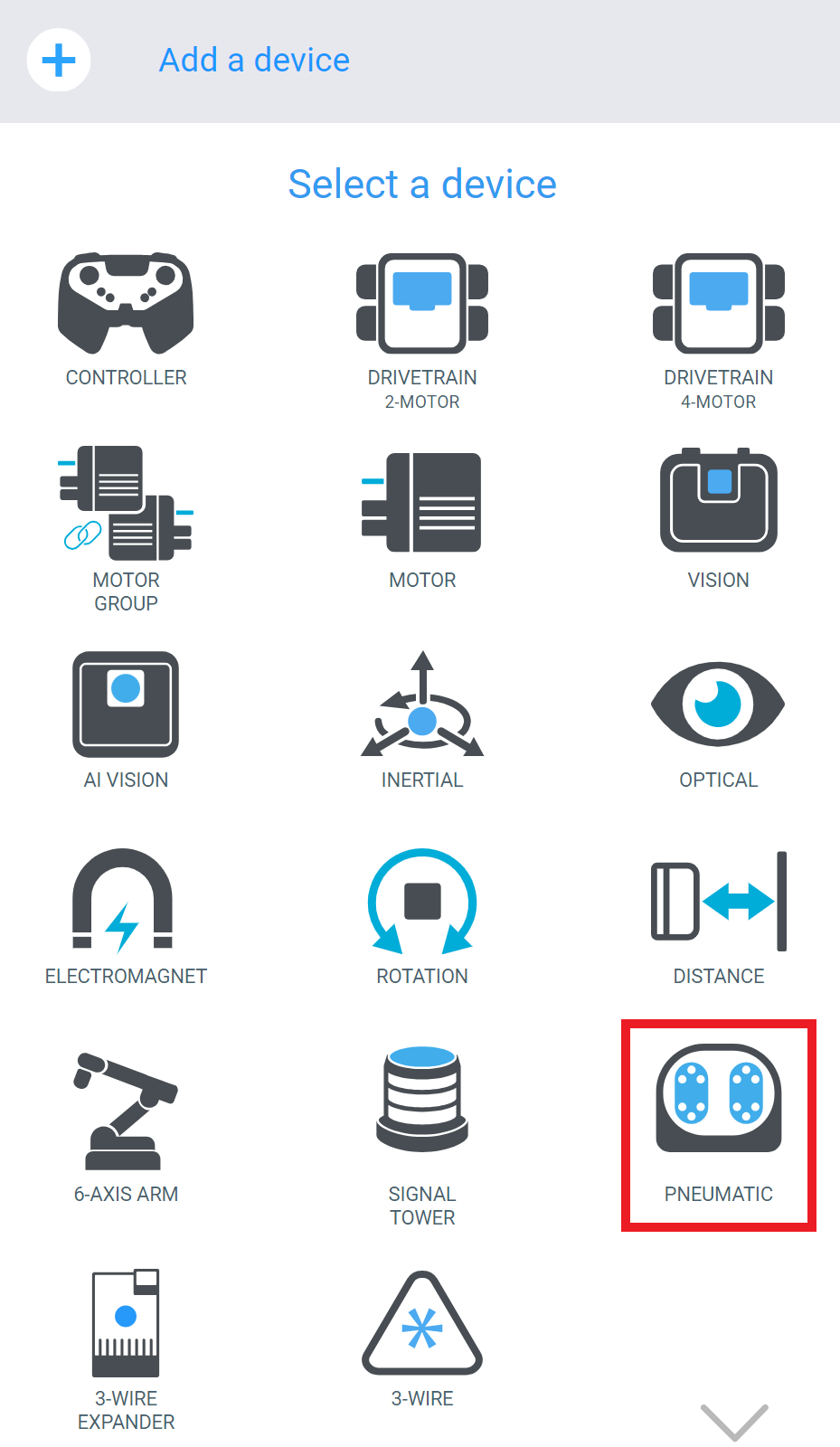This screenshot has height=1447, width=840.
Task: Add the Inertial sensor
Action: (421, 714)
